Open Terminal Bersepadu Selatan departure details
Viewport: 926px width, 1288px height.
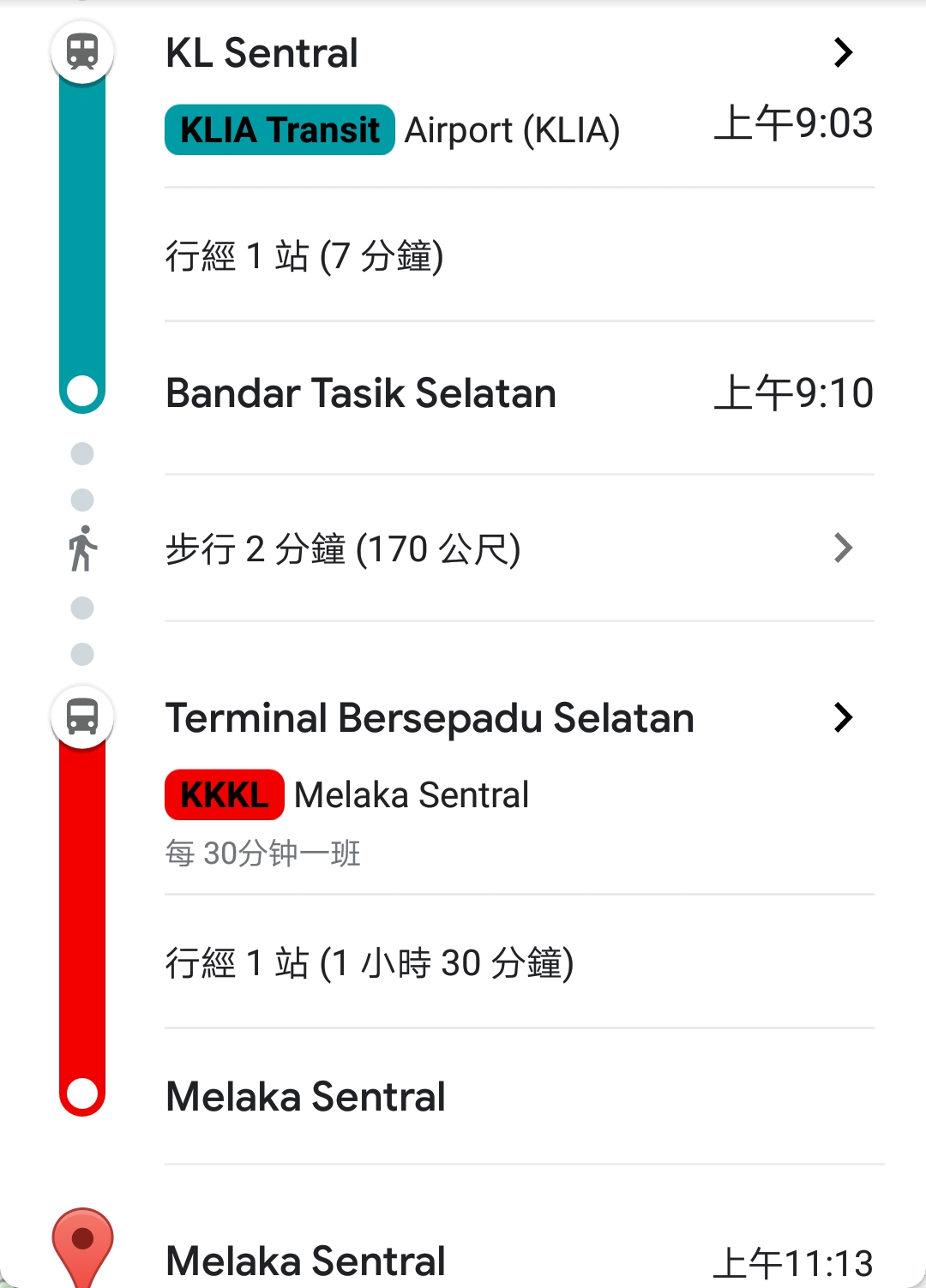843,718
